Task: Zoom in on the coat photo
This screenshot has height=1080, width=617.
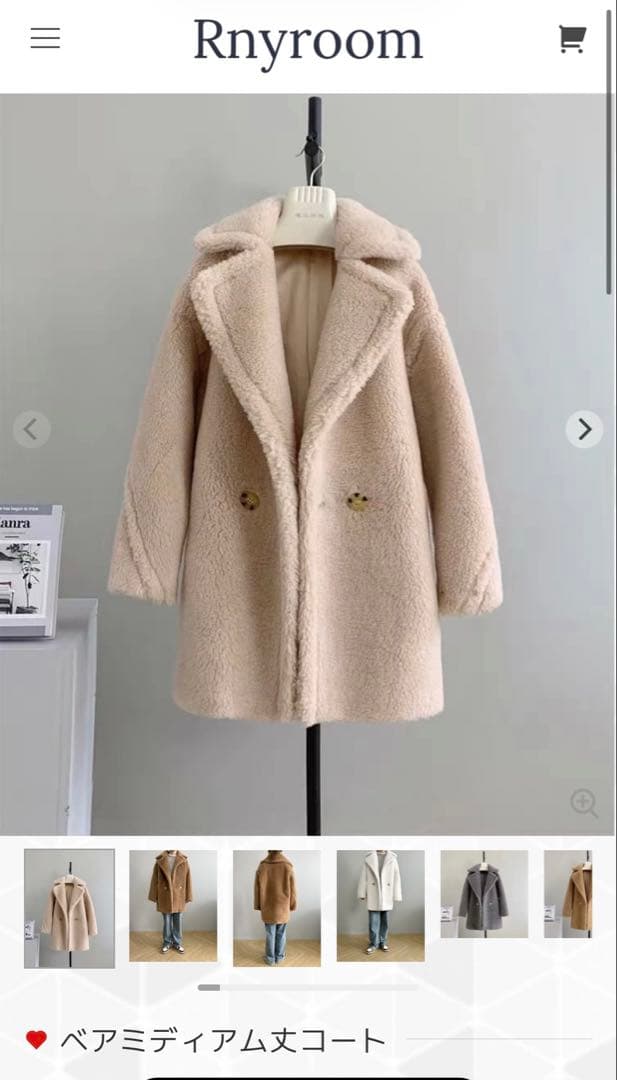Action: click(584, 803)
